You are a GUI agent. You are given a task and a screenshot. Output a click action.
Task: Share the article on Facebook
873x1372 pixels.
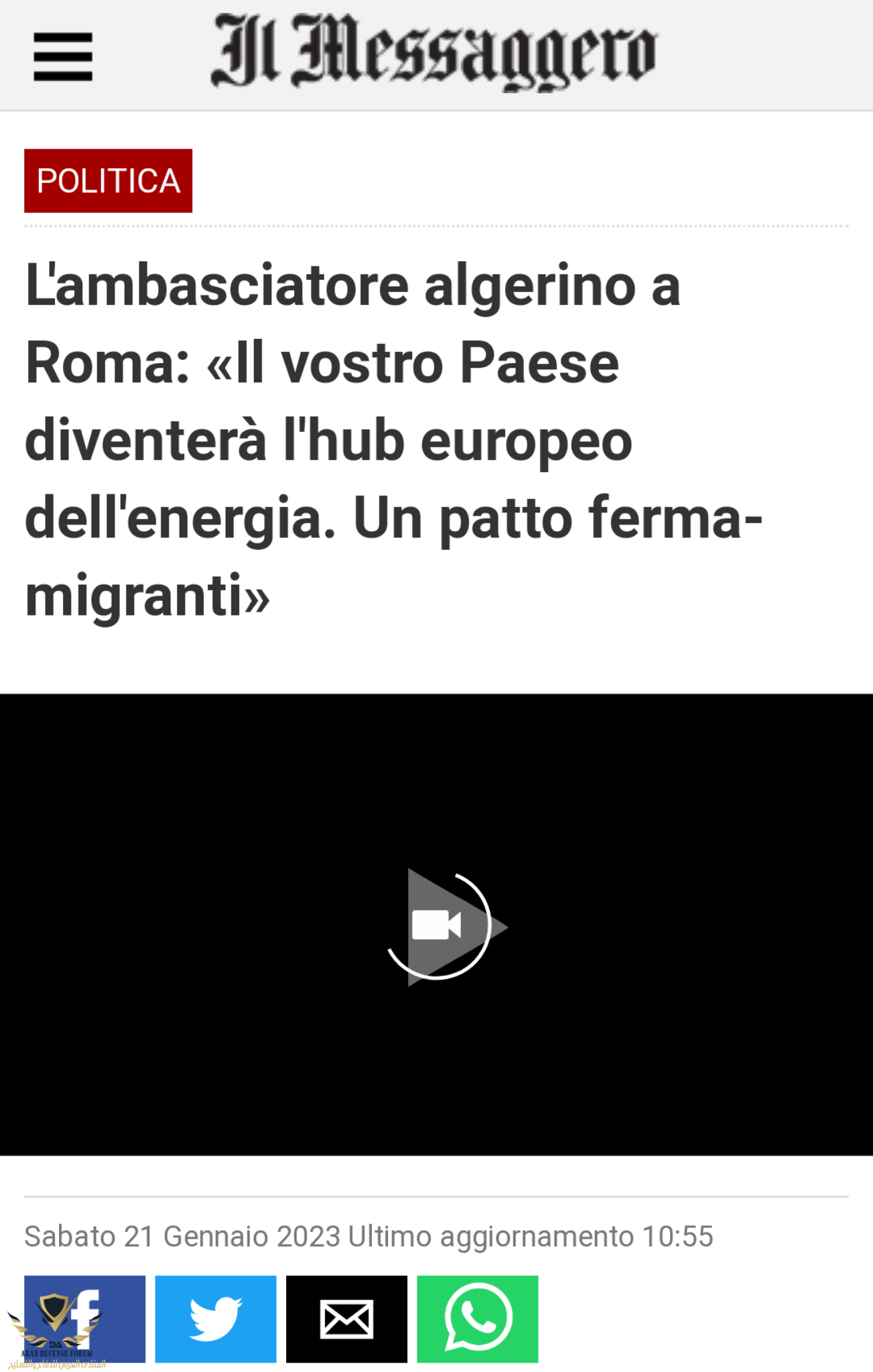84,1318
